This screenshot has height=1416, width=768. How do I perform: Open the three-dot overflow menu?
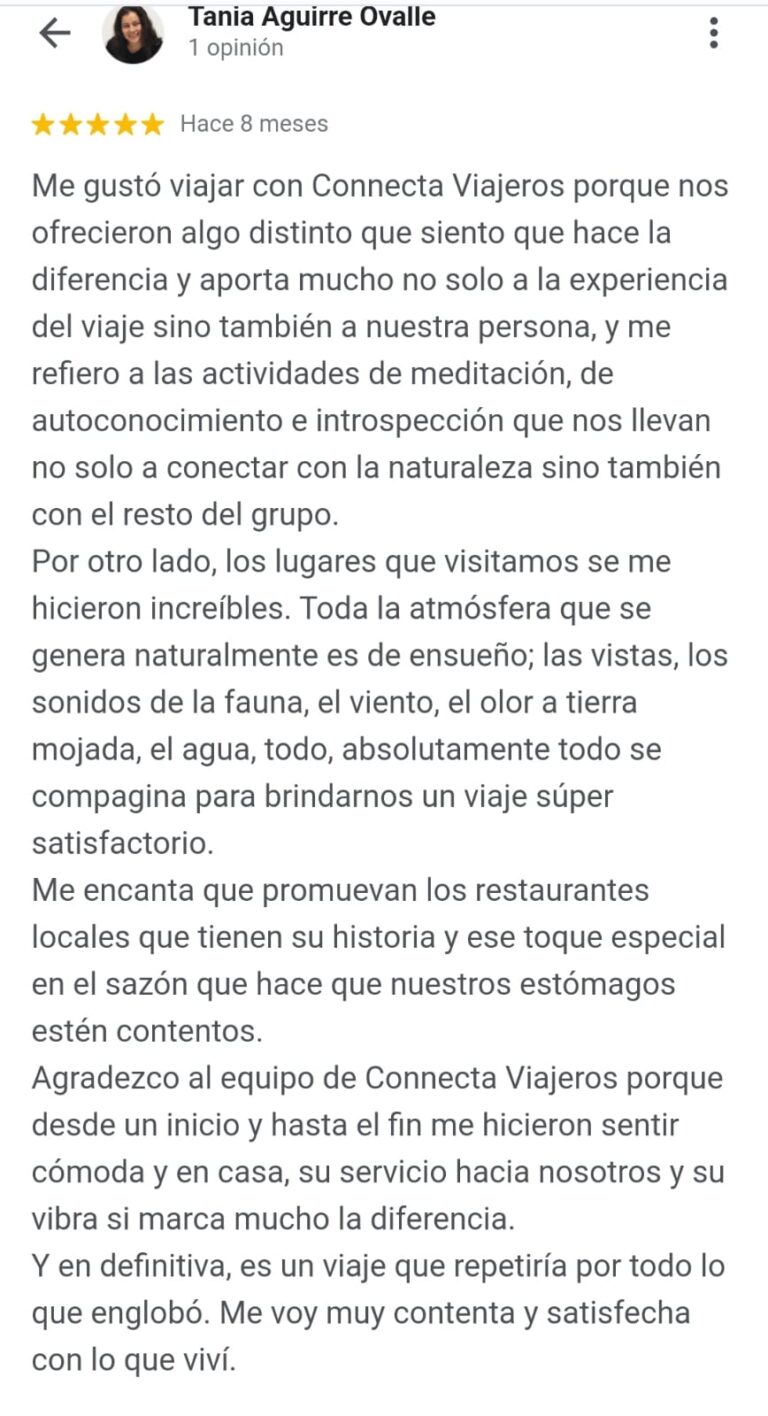713,33
